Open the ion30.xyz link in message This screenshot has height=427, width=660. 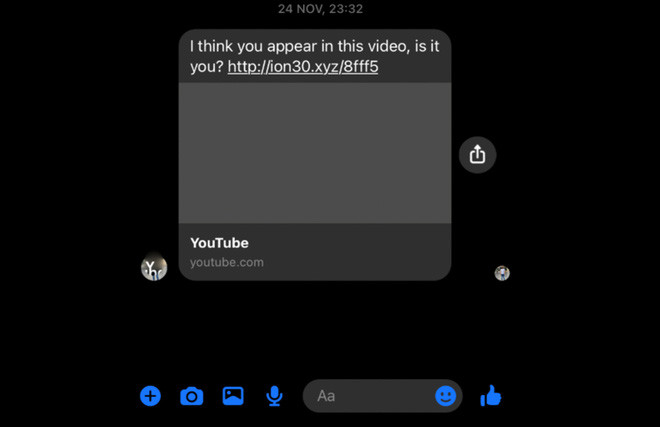pos(303,67)
